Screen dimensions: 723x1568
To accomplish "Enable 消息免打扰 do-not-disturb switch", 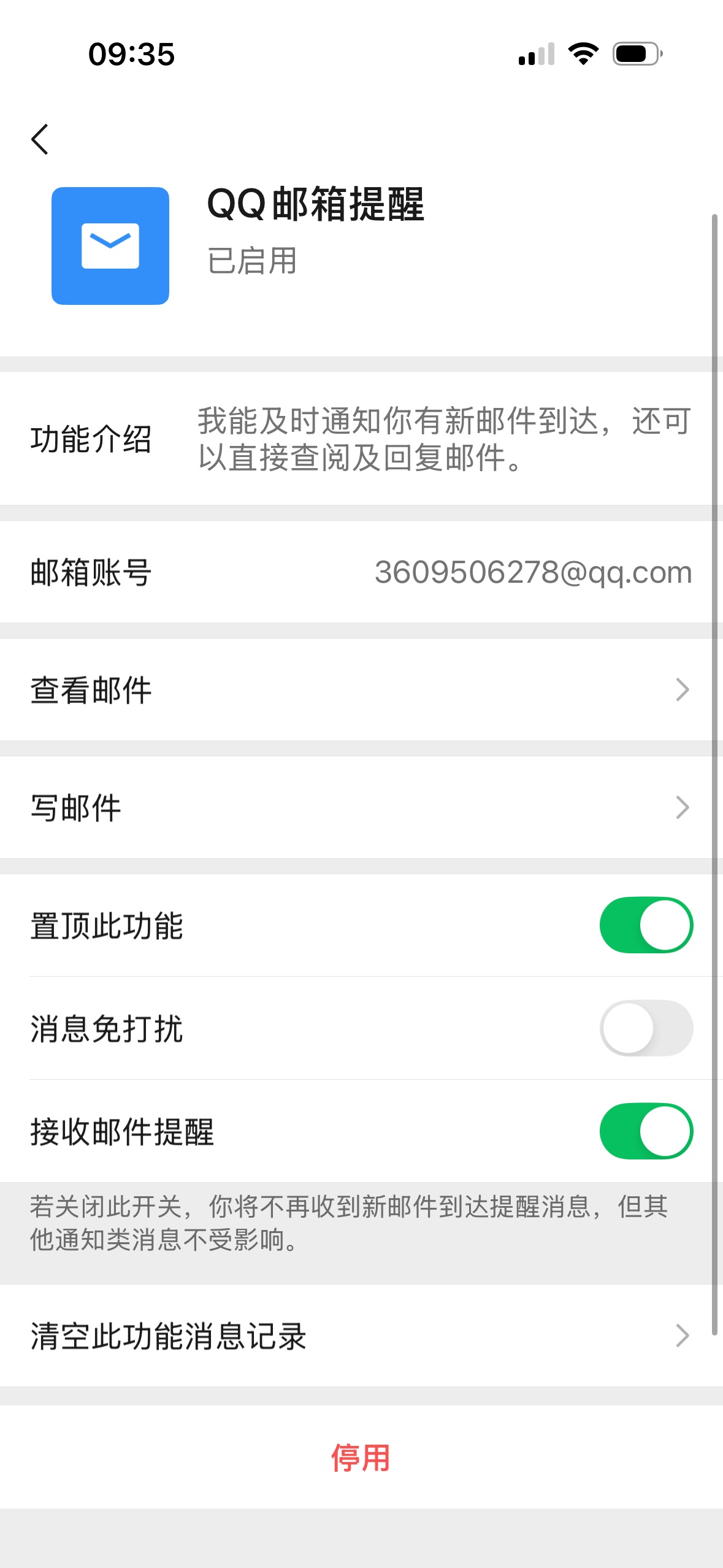I will pos(646,1028).
